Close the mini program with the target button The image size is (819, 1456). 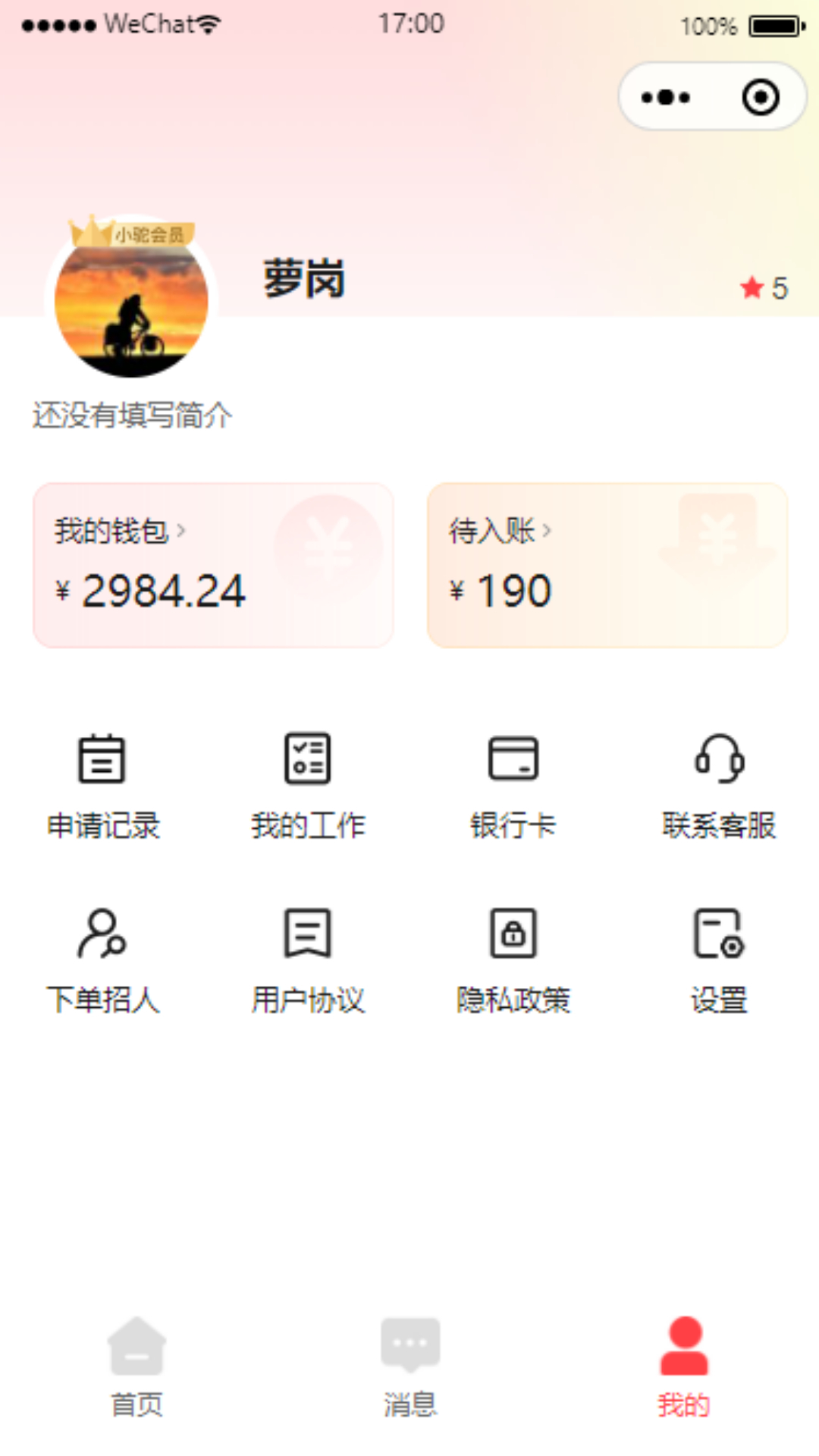[760, 97]
